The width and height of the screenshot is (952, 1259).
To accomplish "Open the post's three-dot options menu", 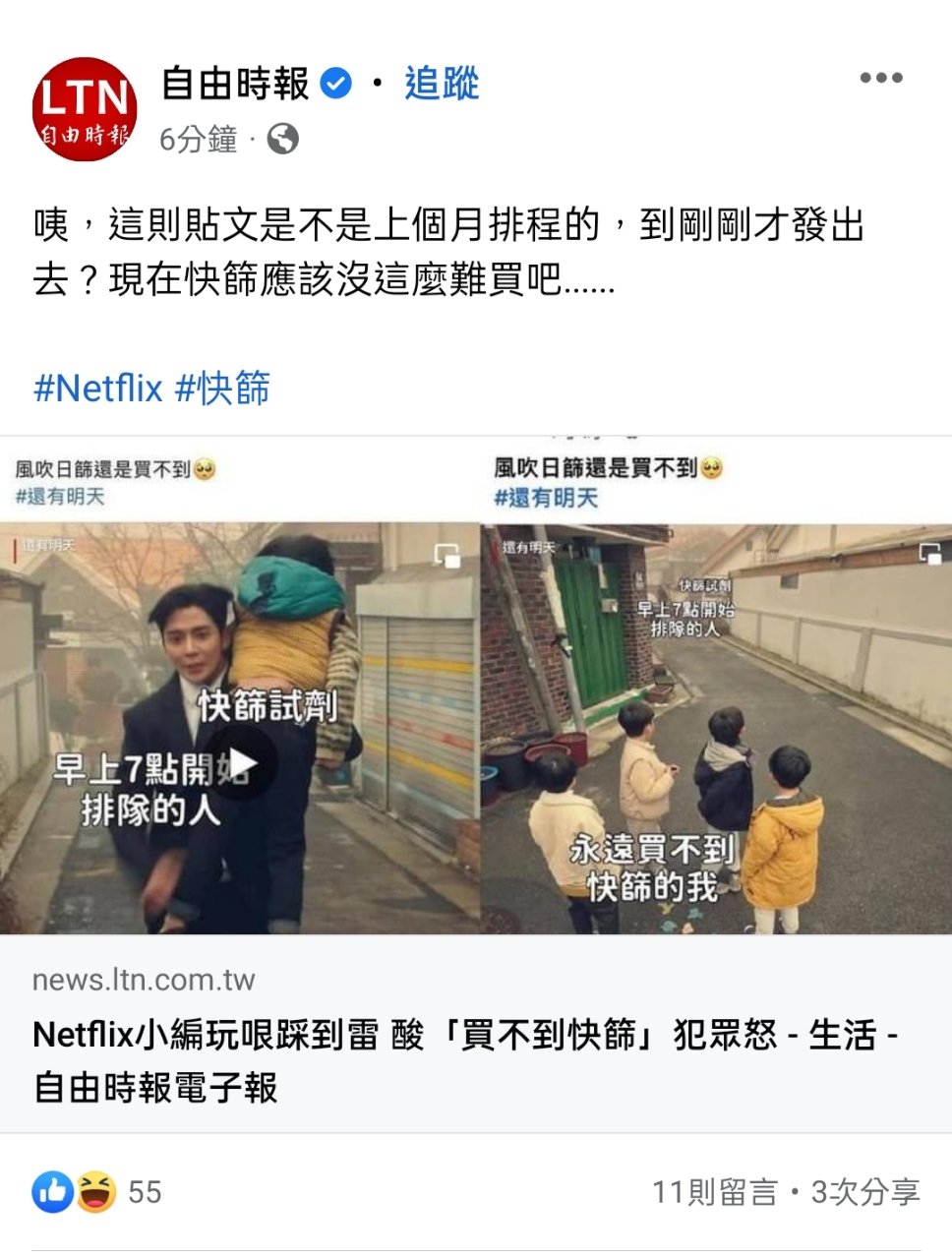I will point(880,79).
